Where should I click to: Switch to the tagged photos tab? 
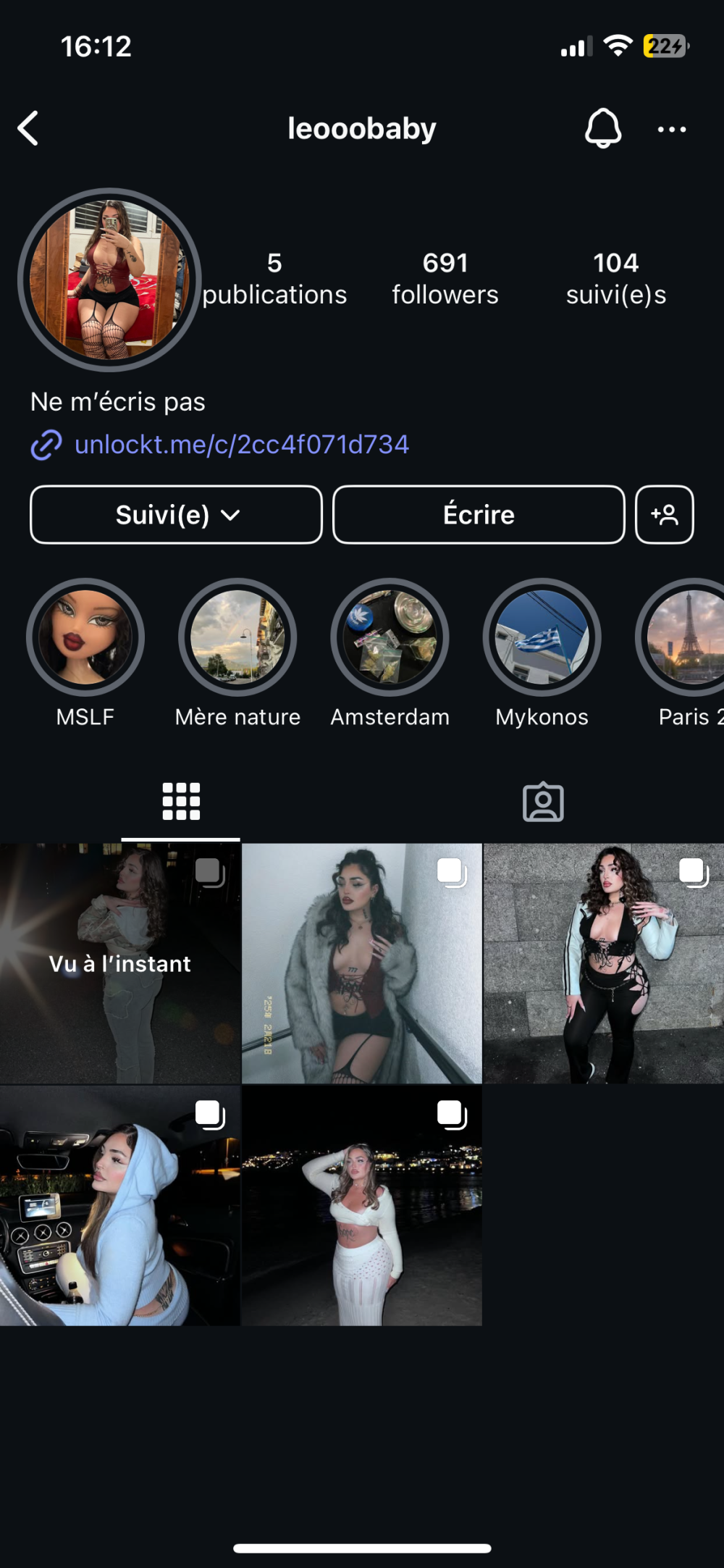pos(543,802)
